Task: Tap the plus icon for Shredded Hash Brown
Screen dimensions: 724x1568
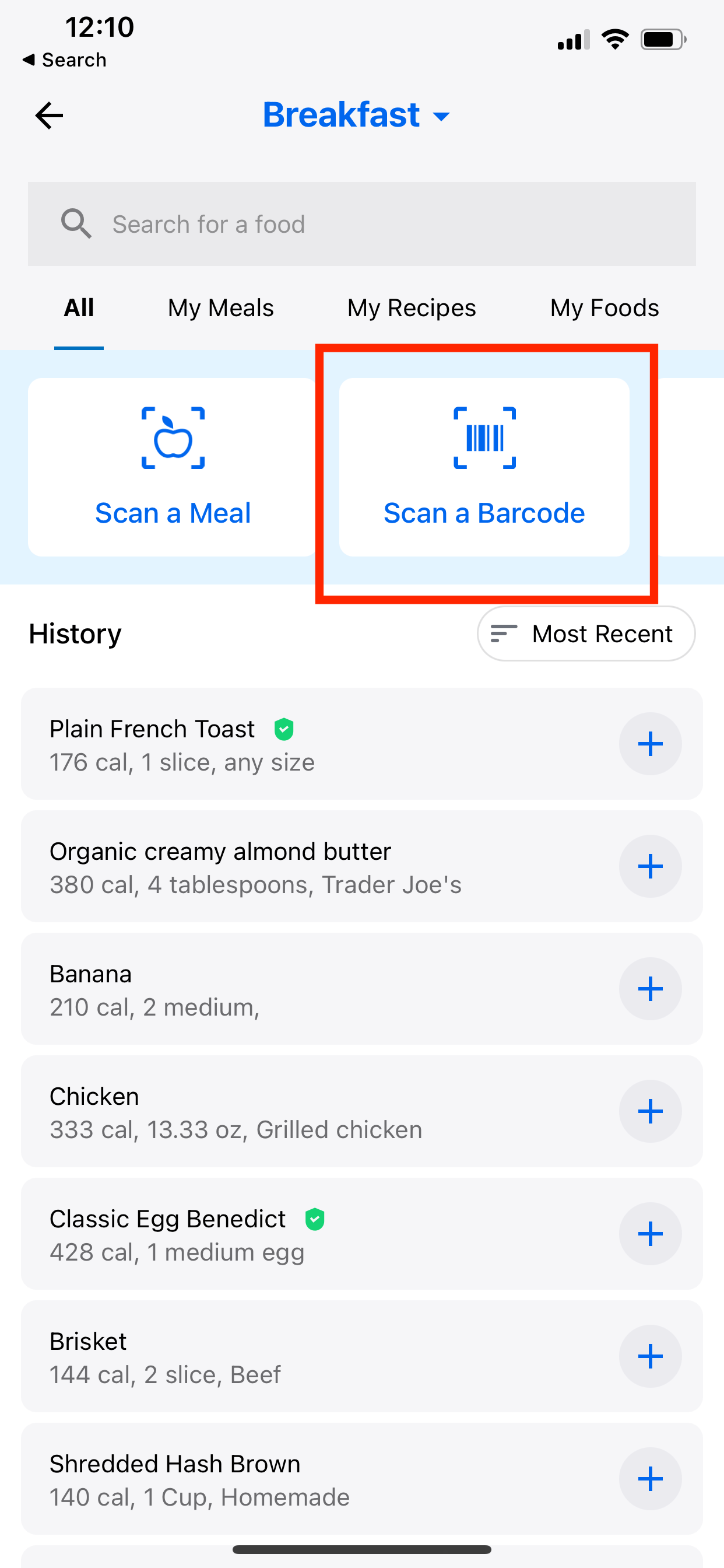Action: tap(651, 1479)
